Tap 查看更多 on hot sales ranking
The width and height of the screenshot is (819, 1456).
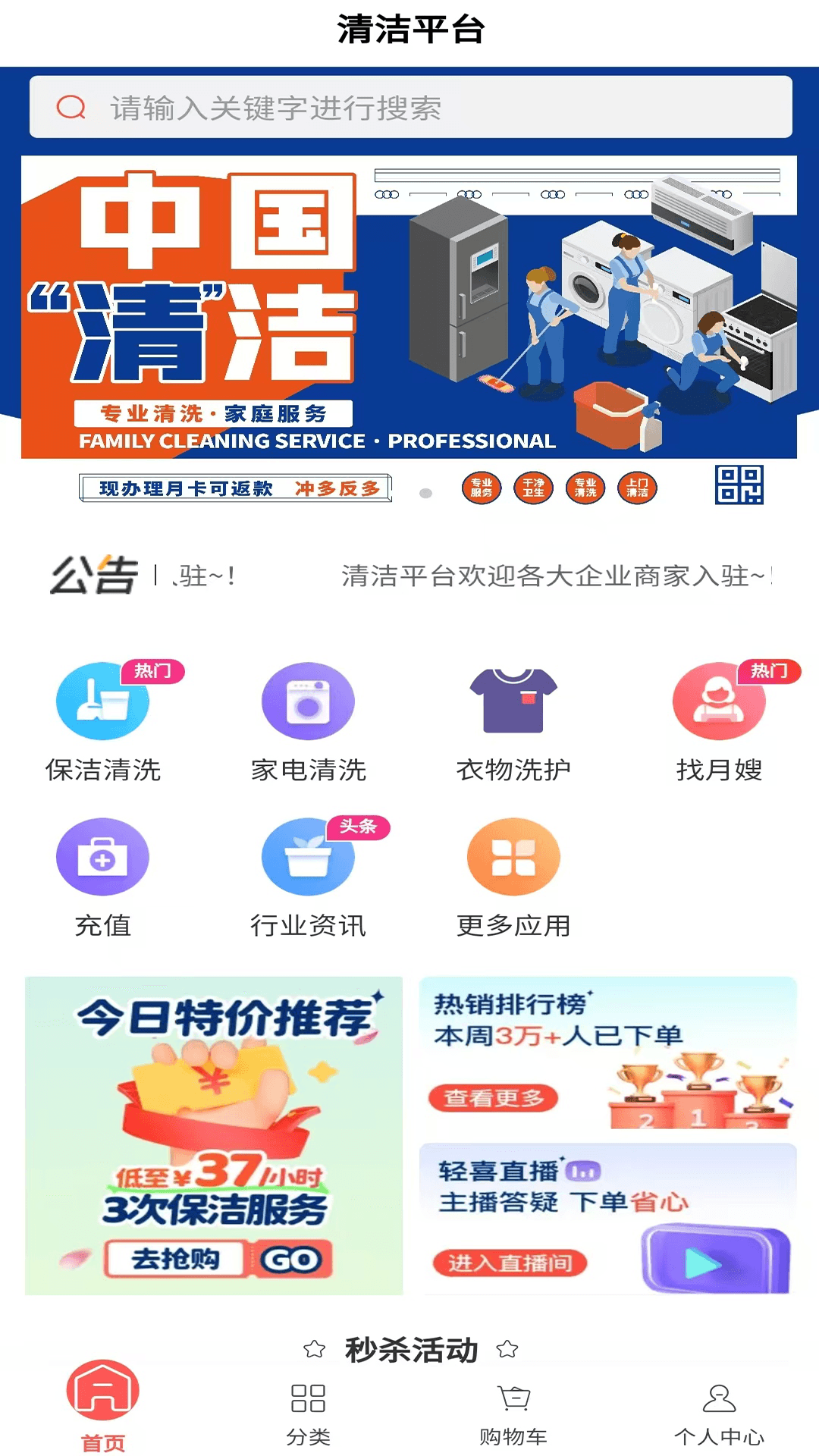493,1097
